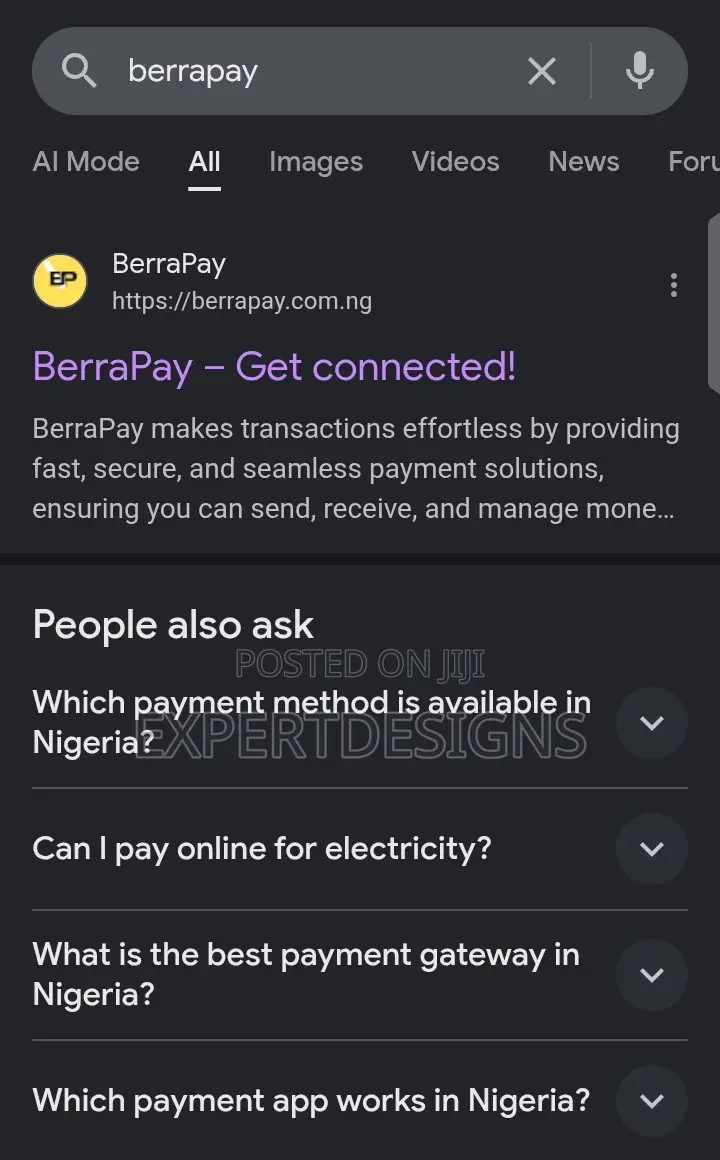Expand "Can I pay online for electricity?"
This screenshot has height=1160, width=720.
[x=360, y=849]
